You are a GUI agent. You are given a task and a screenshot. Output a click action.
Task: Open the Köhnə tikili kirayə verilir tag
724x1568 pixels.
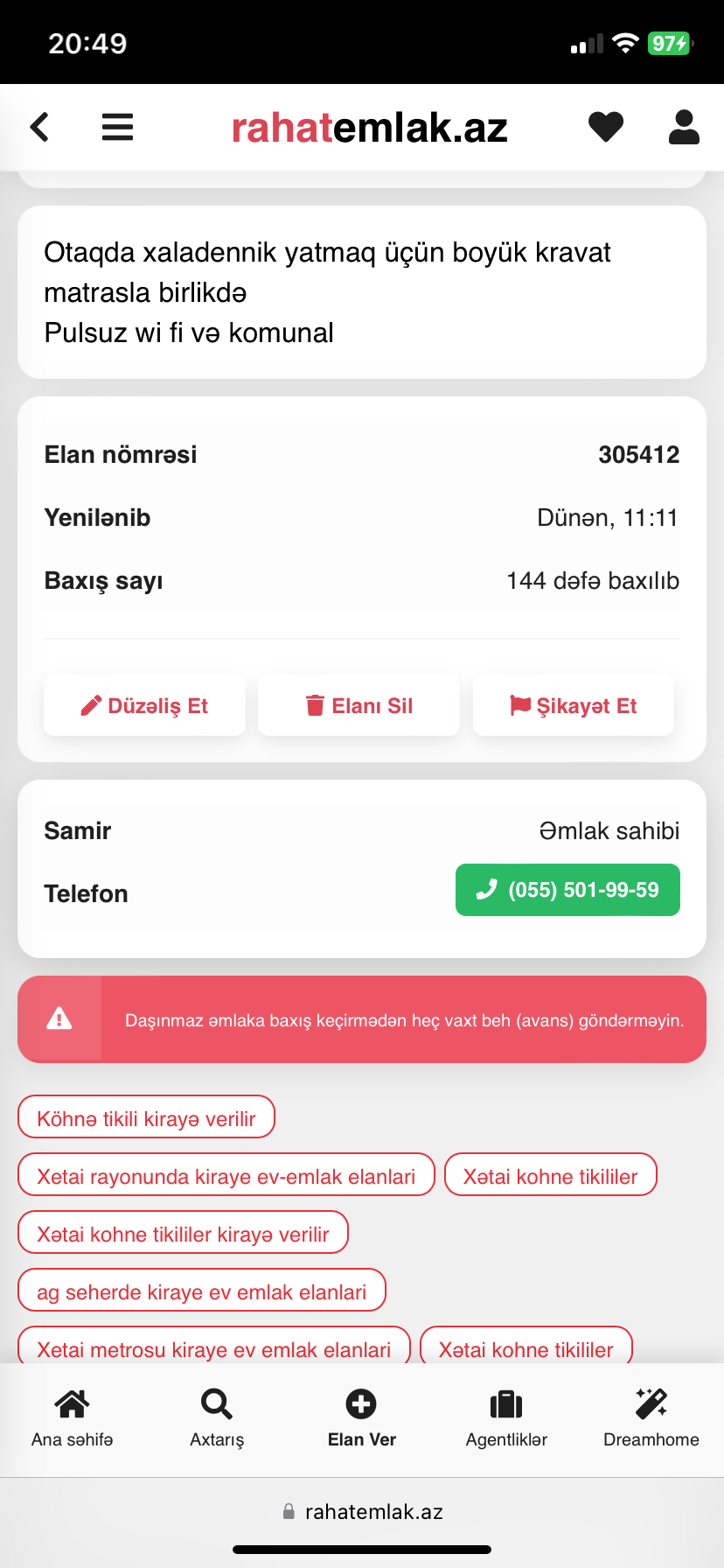point(146,1117)
